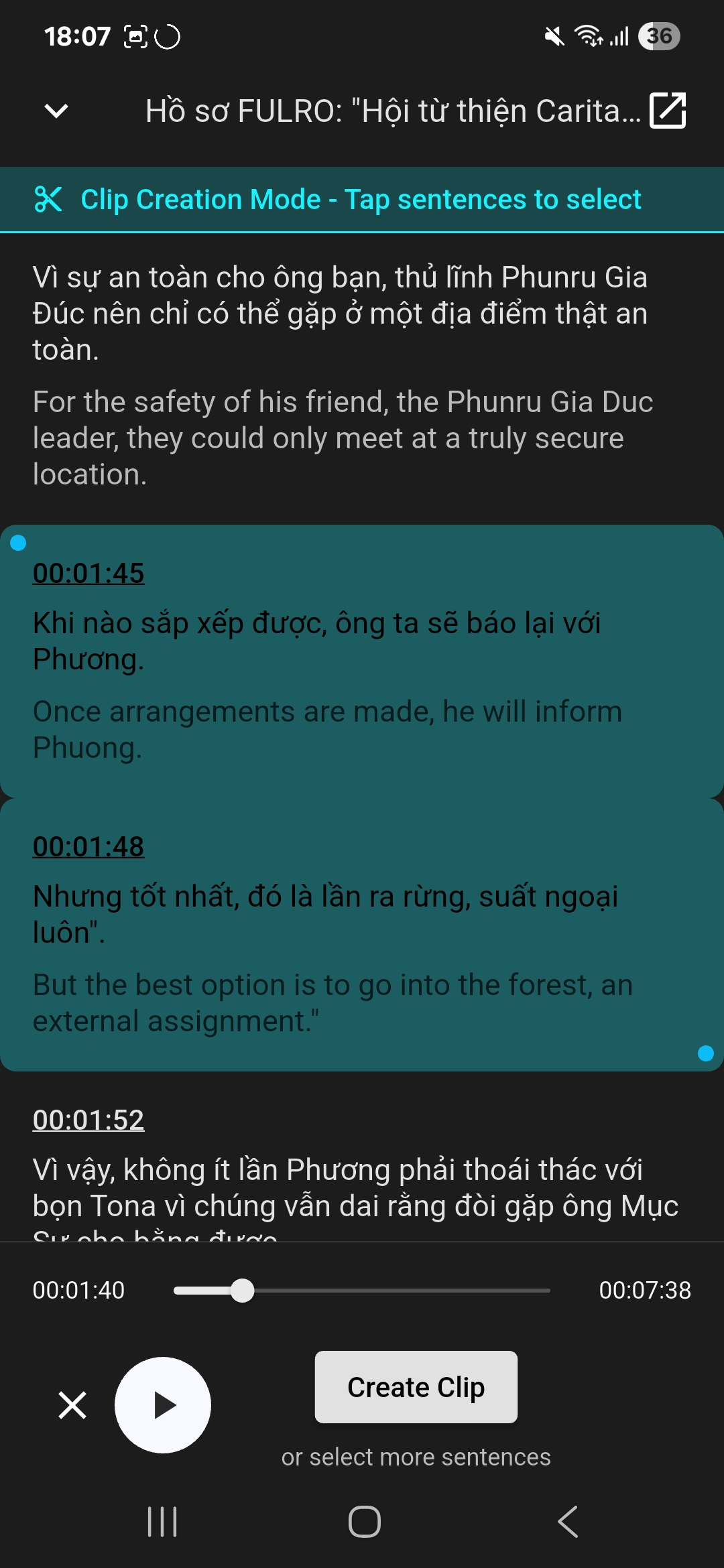Play the audio

[163, 1405]
